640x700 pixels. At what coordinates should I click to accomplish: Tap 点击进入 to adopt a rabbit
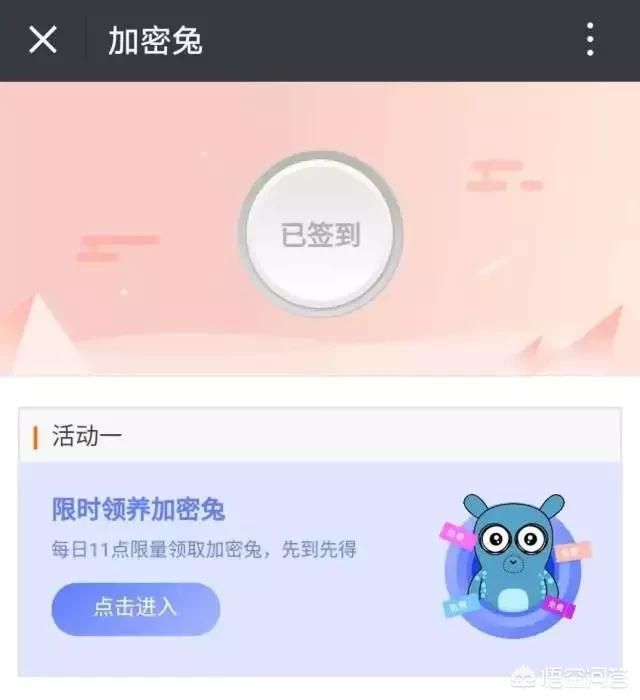coord(135,607)
